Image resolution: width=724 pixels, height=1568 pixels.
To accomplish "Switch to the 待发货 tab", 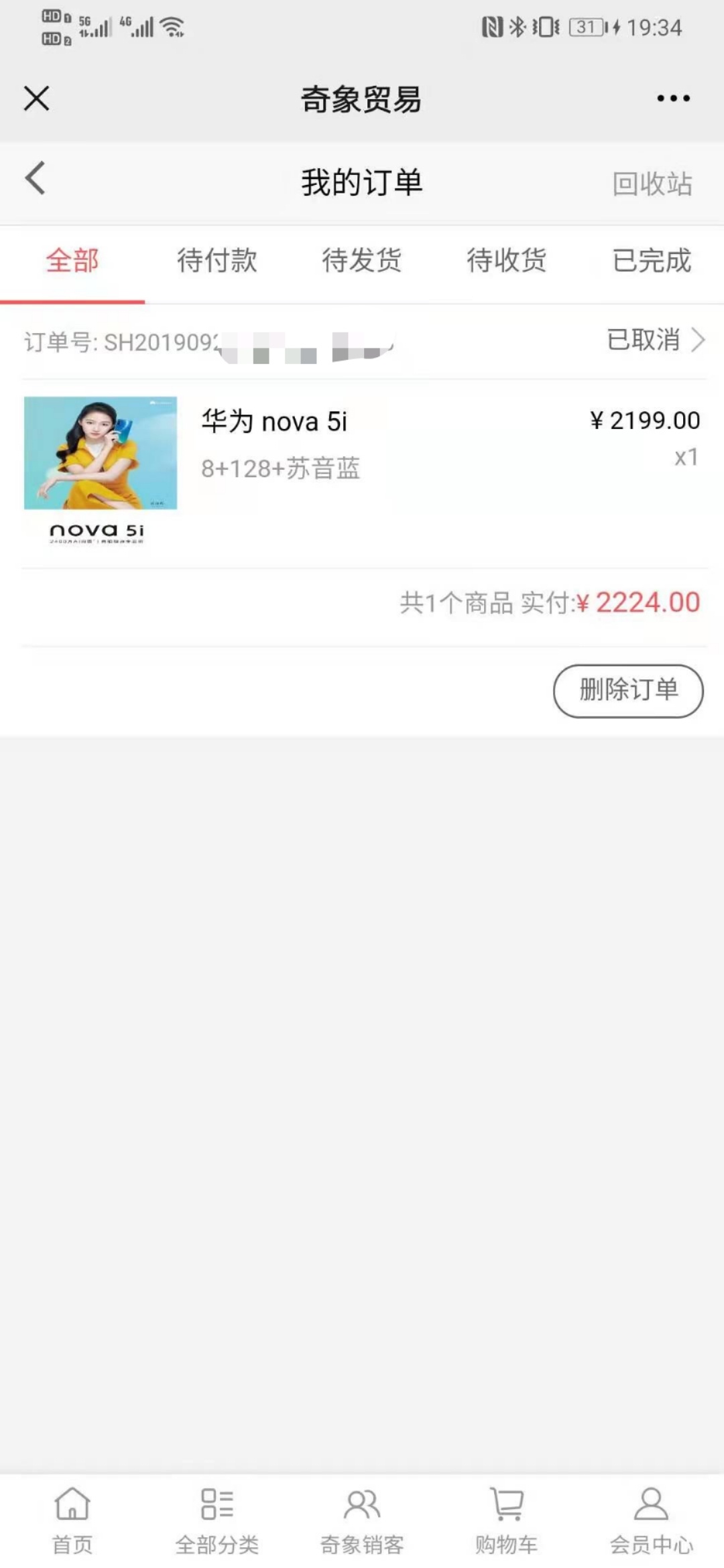I will 362,261.
